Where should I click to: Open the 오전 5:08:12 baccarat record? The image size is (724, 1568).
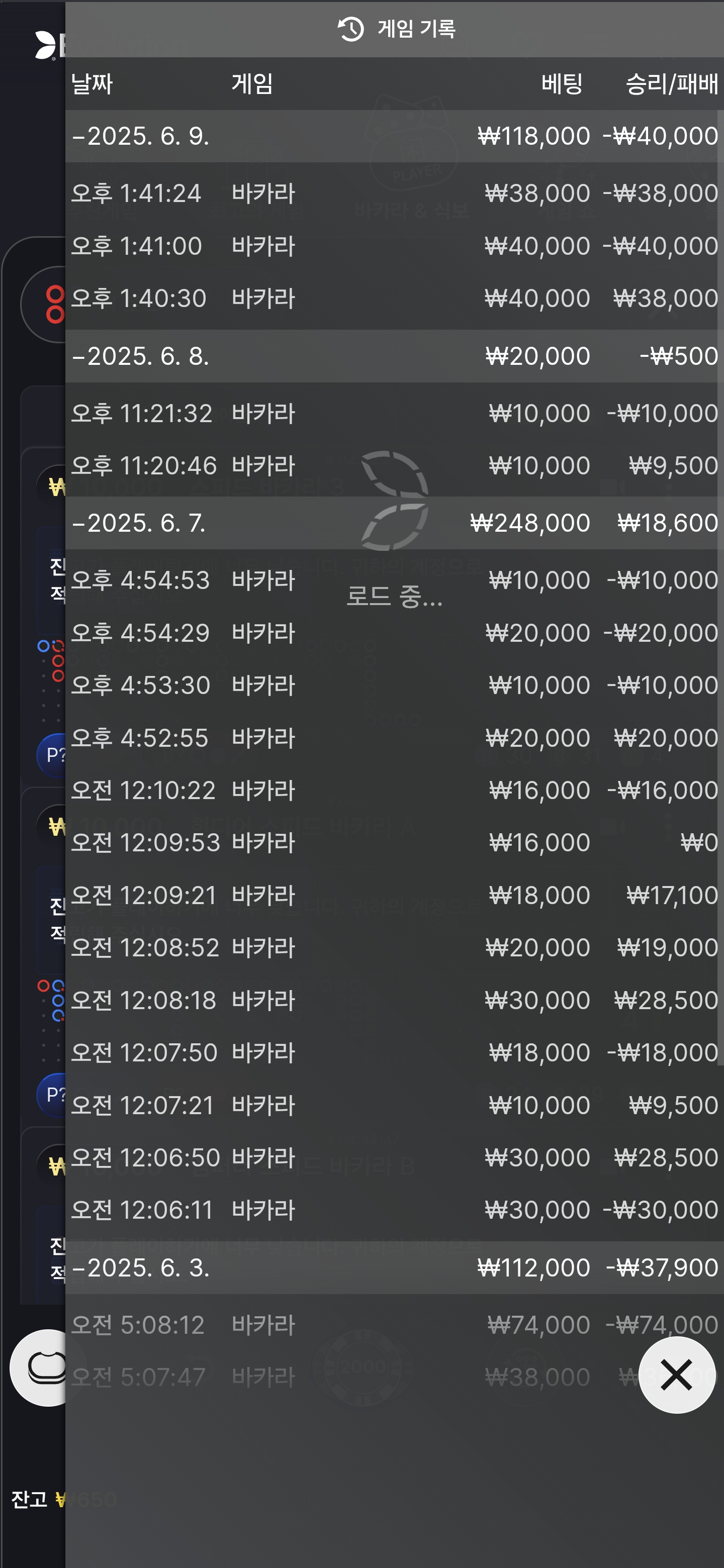coord(395,1325)
